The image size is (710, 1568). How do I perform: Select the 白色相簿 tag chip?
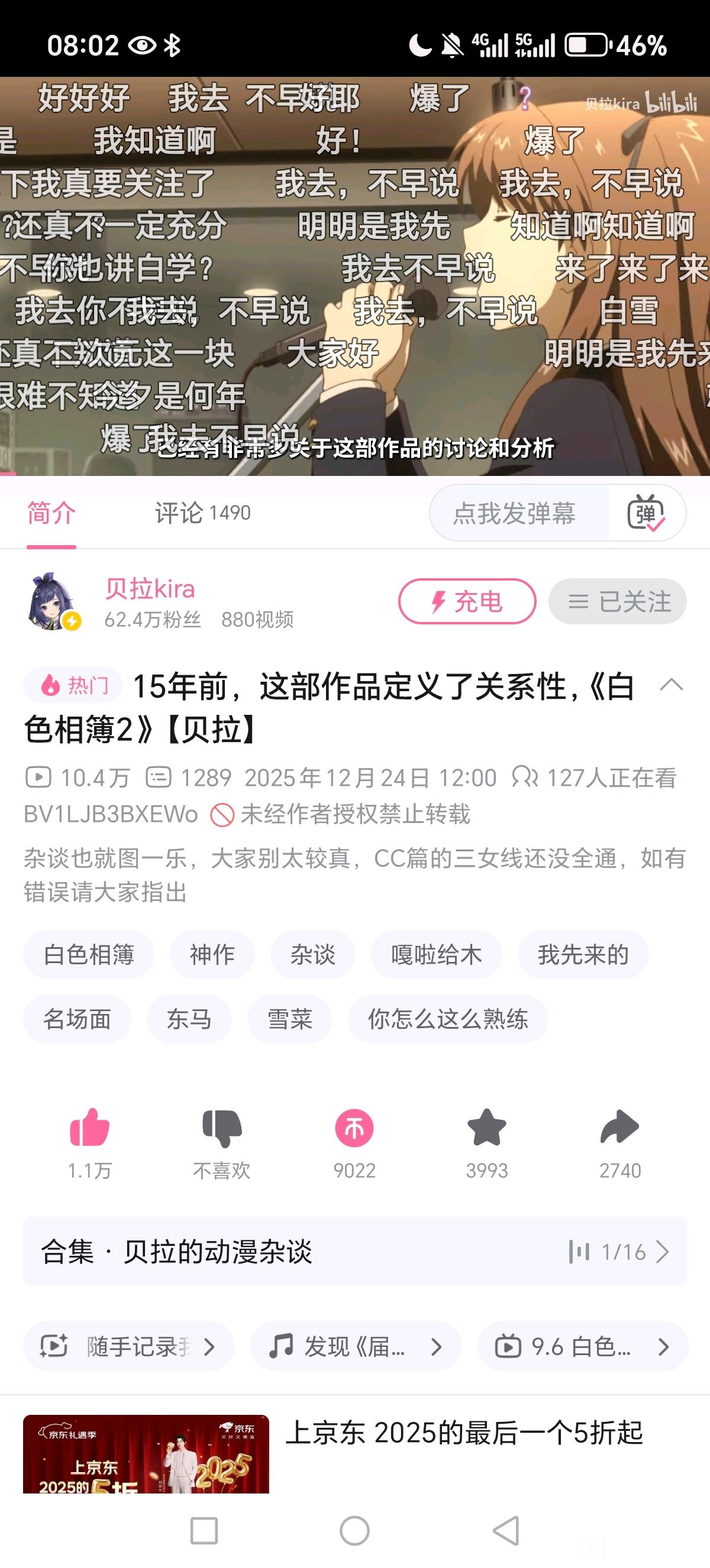(89, 954)
